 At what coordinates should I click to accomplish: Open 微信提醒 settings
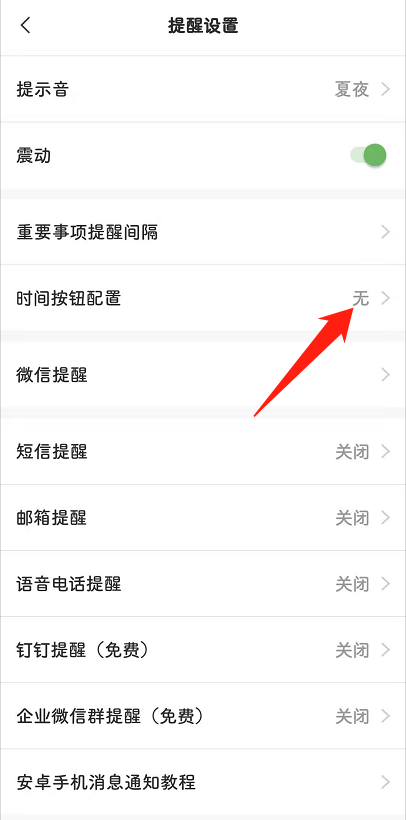[203, 374]
